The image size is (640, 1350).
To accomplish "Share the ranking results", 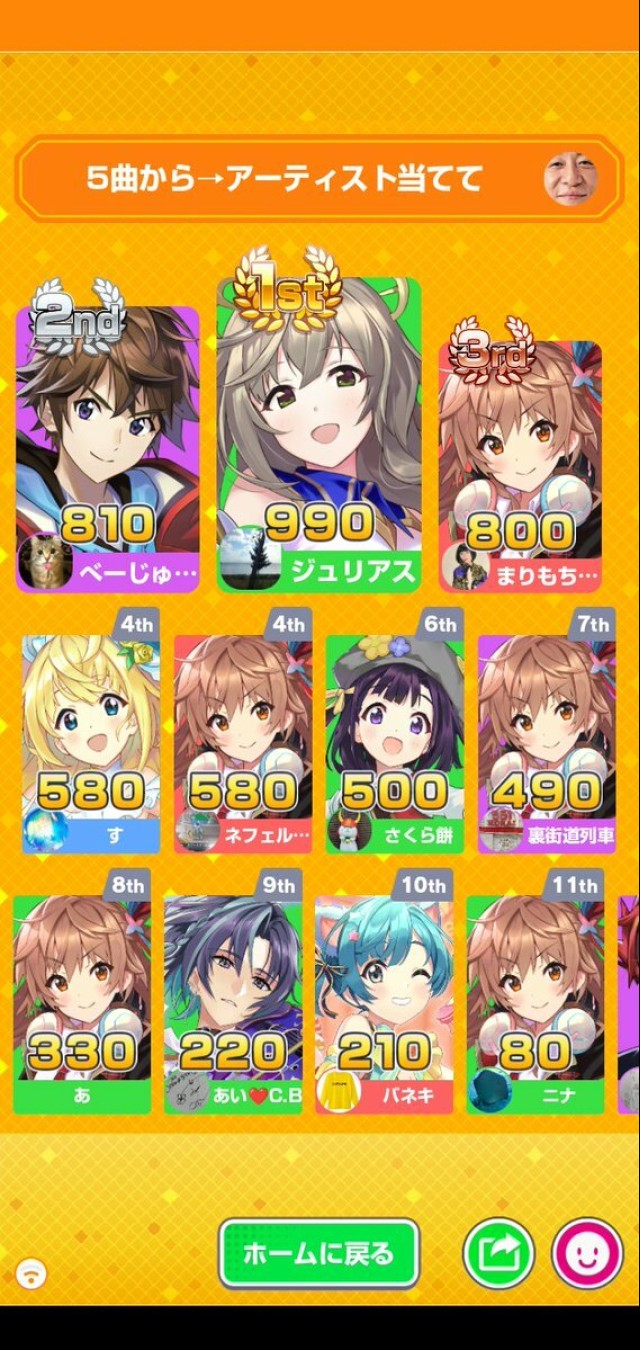I will click(498, 1253).
